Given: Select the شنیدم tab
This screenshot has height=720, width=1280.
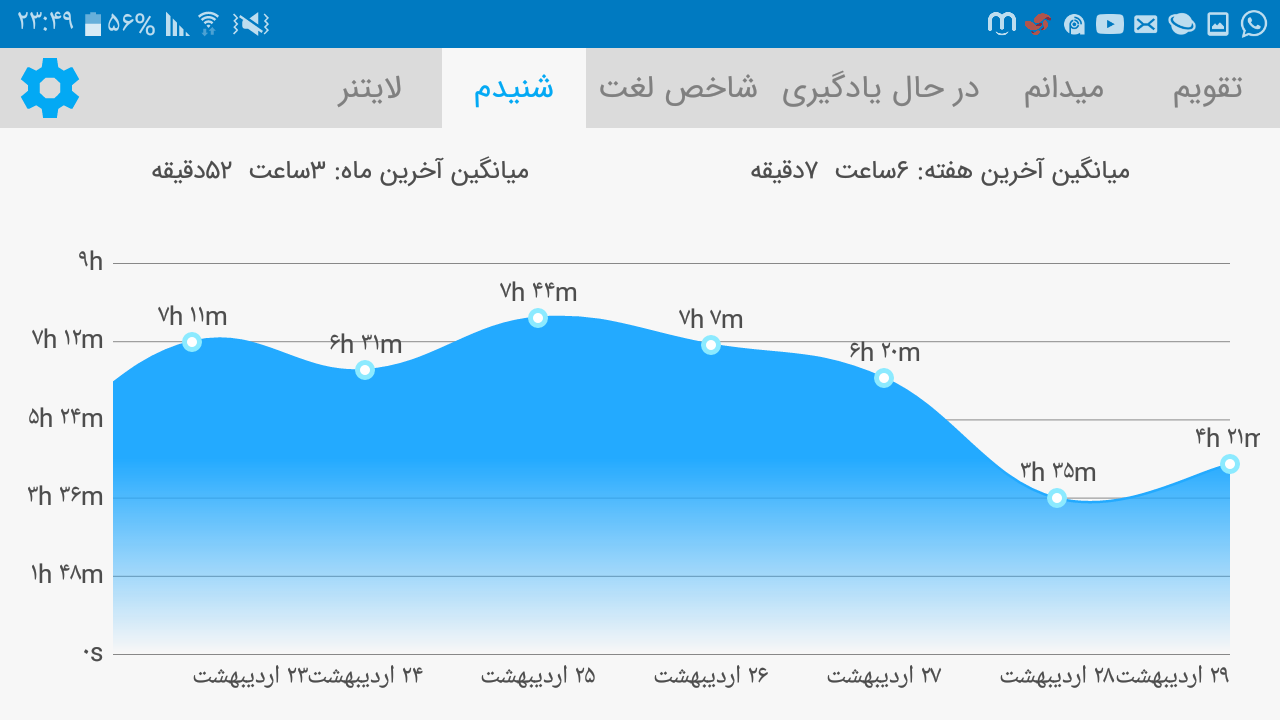Looking at the screenshot, I should tap(514, 88).
